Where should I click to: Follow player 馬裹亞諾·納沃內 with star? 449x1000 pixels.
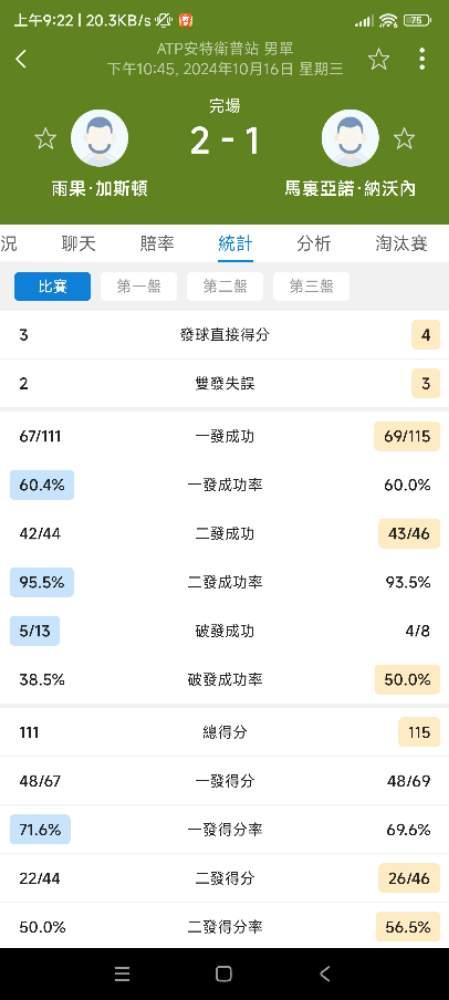(404, 138)
